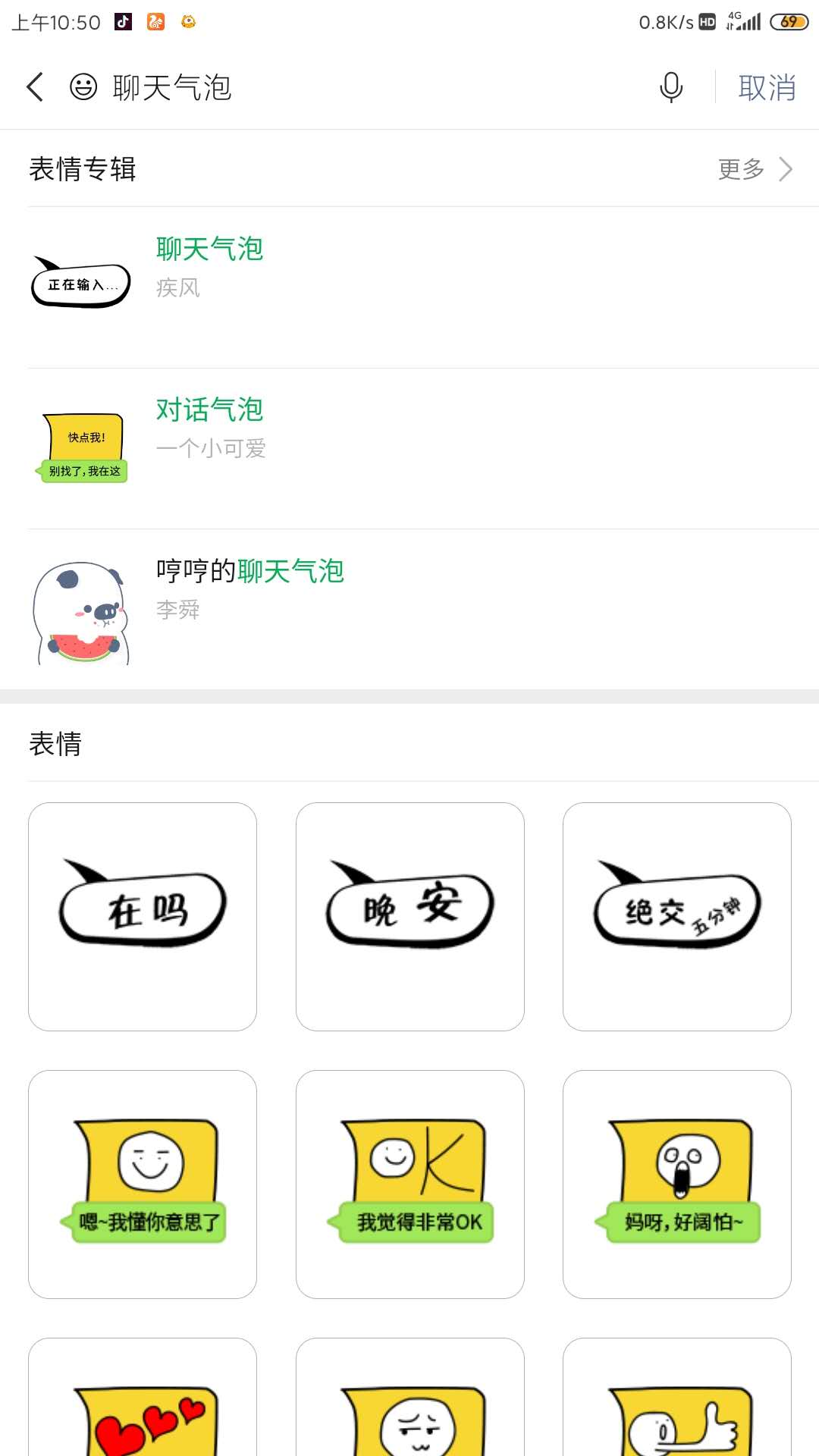The width and height of the screenshot is (819, 1456).
Task: View 更多 sticker albums
Action: (755, 169)
